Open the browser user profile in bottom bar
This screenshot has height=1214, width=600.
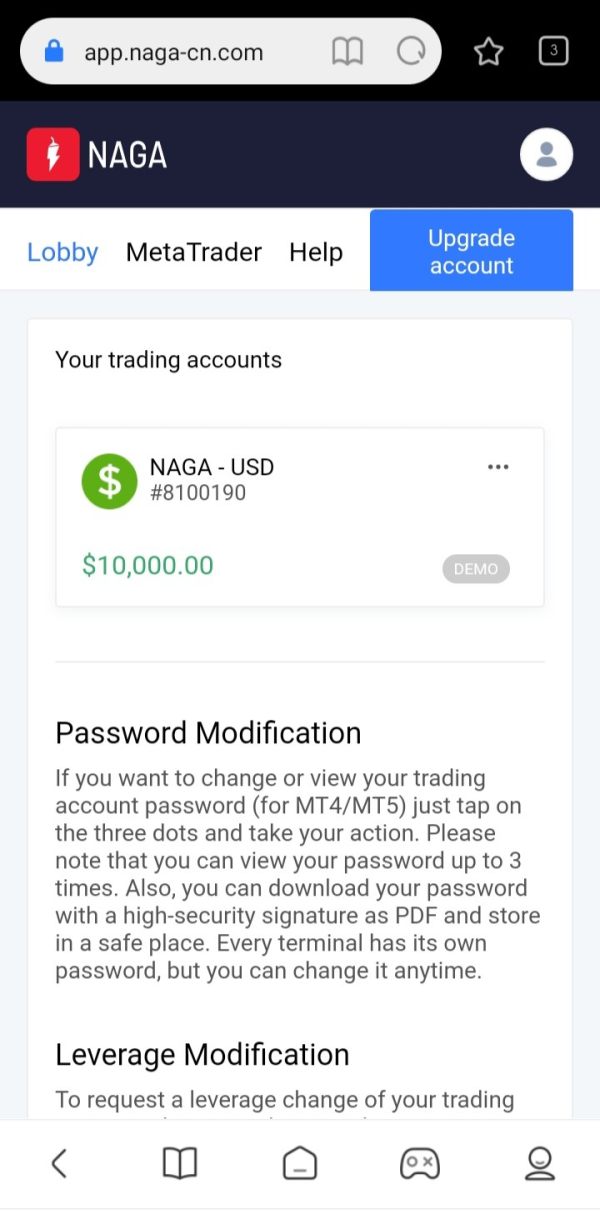(x=540, y=1163)
